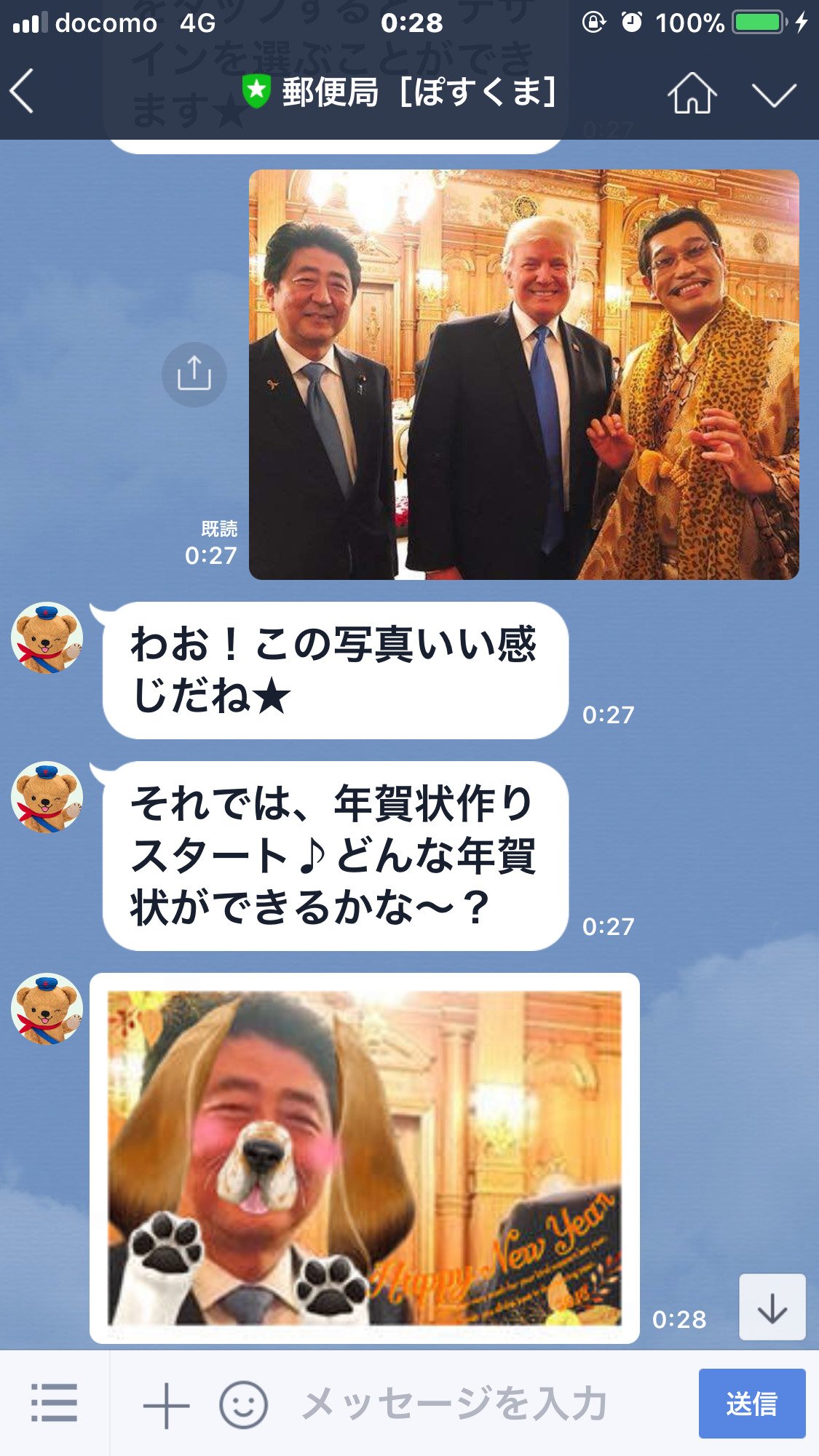Jump to the latest message
819x1456 pixels.
pyautogui.click(x=772, y=1307)
